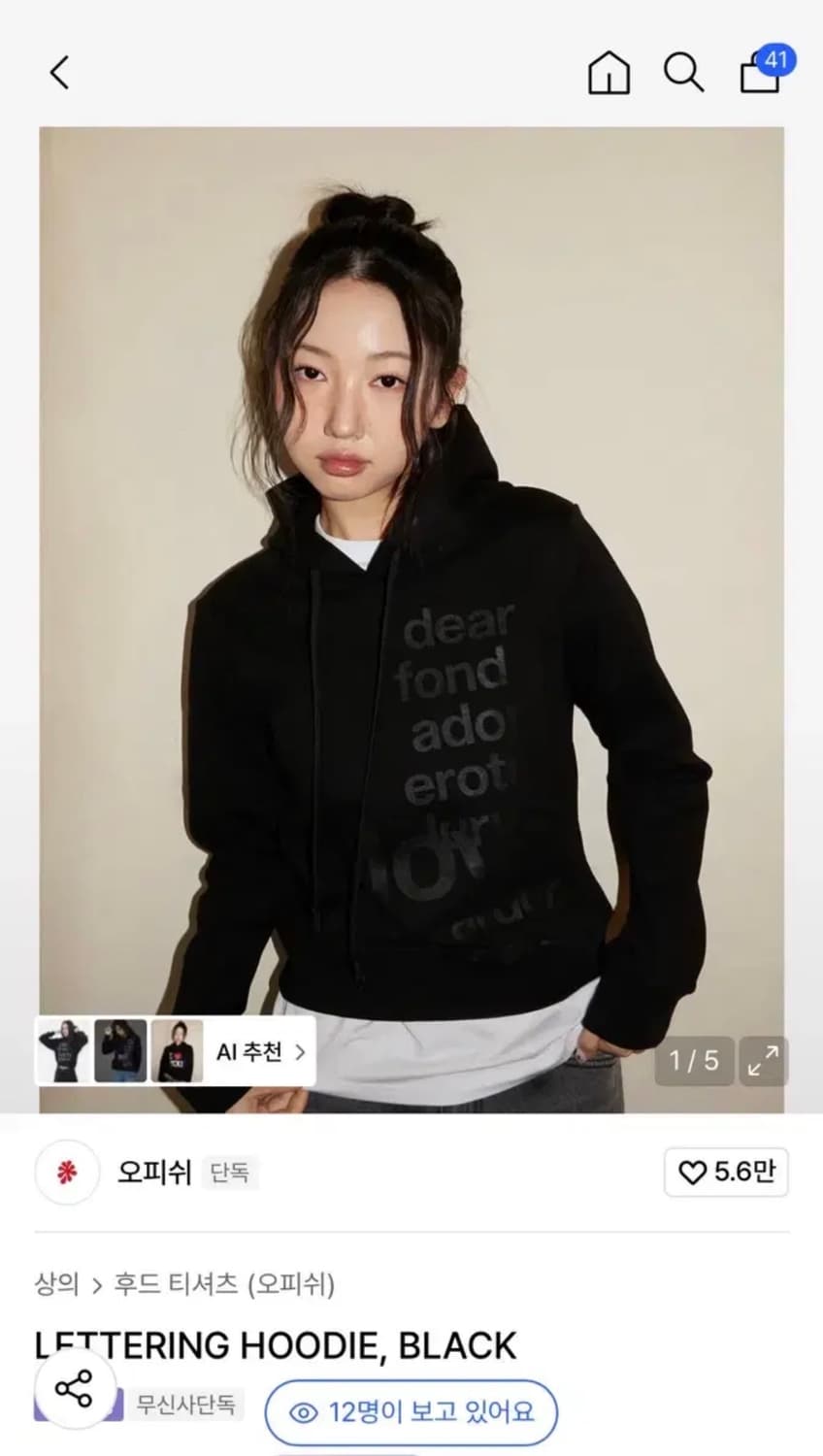This screenshot has width=823, height=1456.
Task: Tap the 1/5 image page indicator
Action: [x=692, y=1062]
